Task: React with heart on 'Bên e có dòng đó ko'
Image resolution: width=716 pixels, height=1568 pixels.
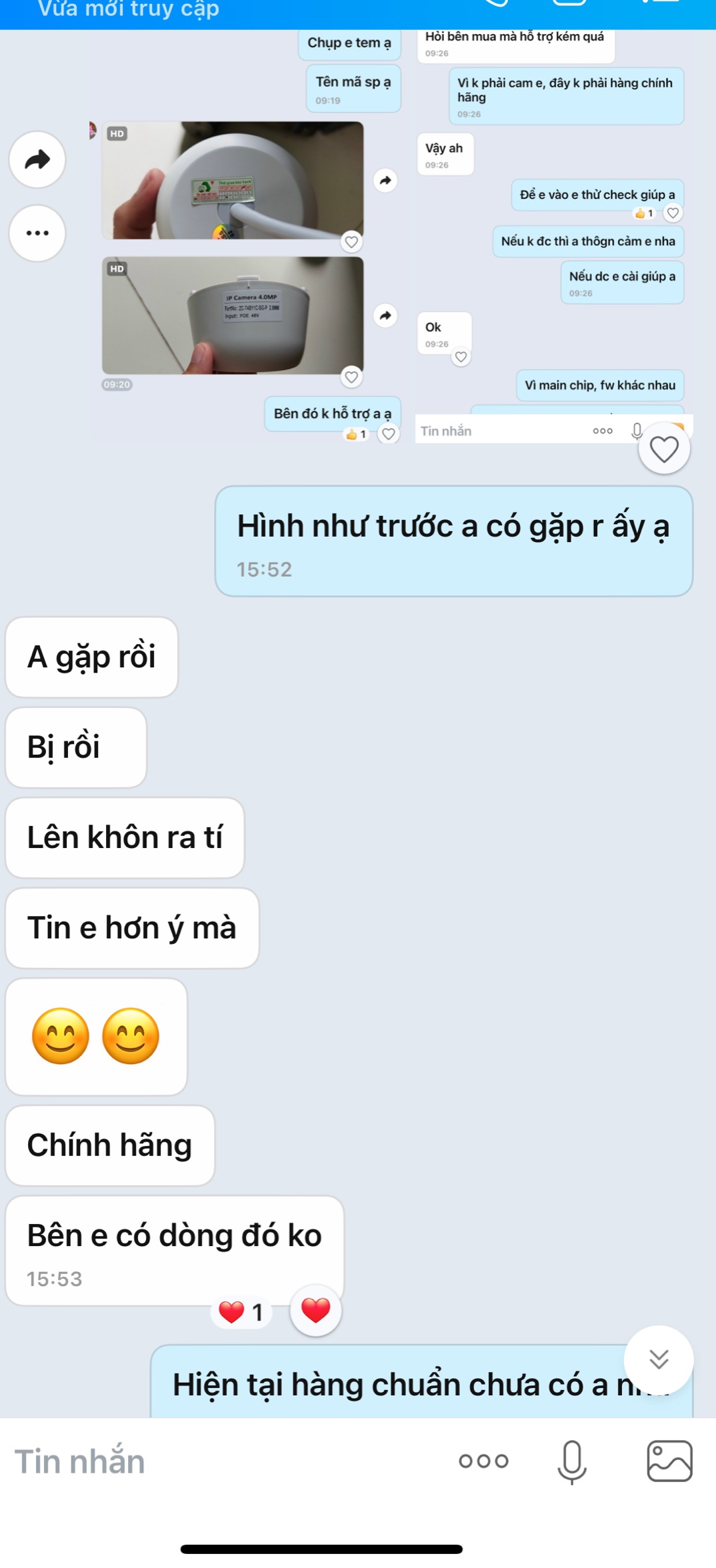Action: point(315,1310)
